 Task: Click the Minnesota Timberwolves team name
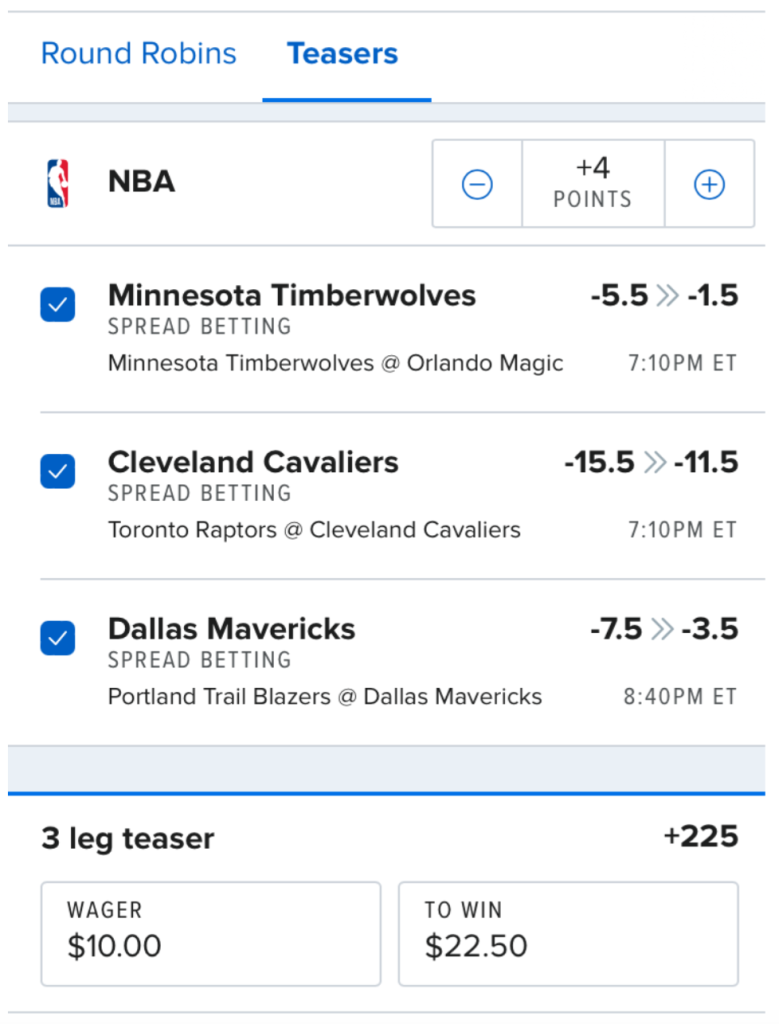291,295
